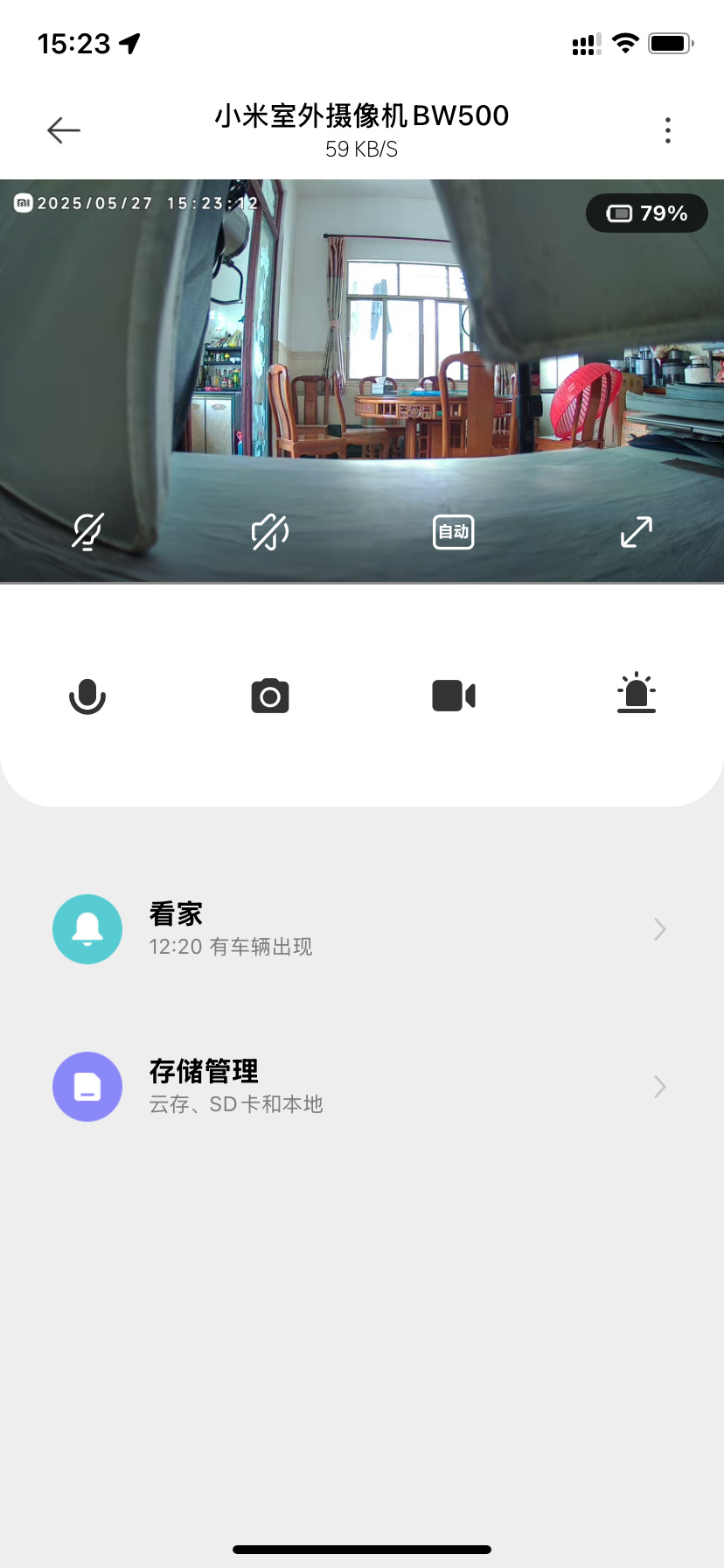Take a snapshot of the camera feed
Image resolution: width=724 pixels, height=1568 pixels.
click(x=270, y=696)
